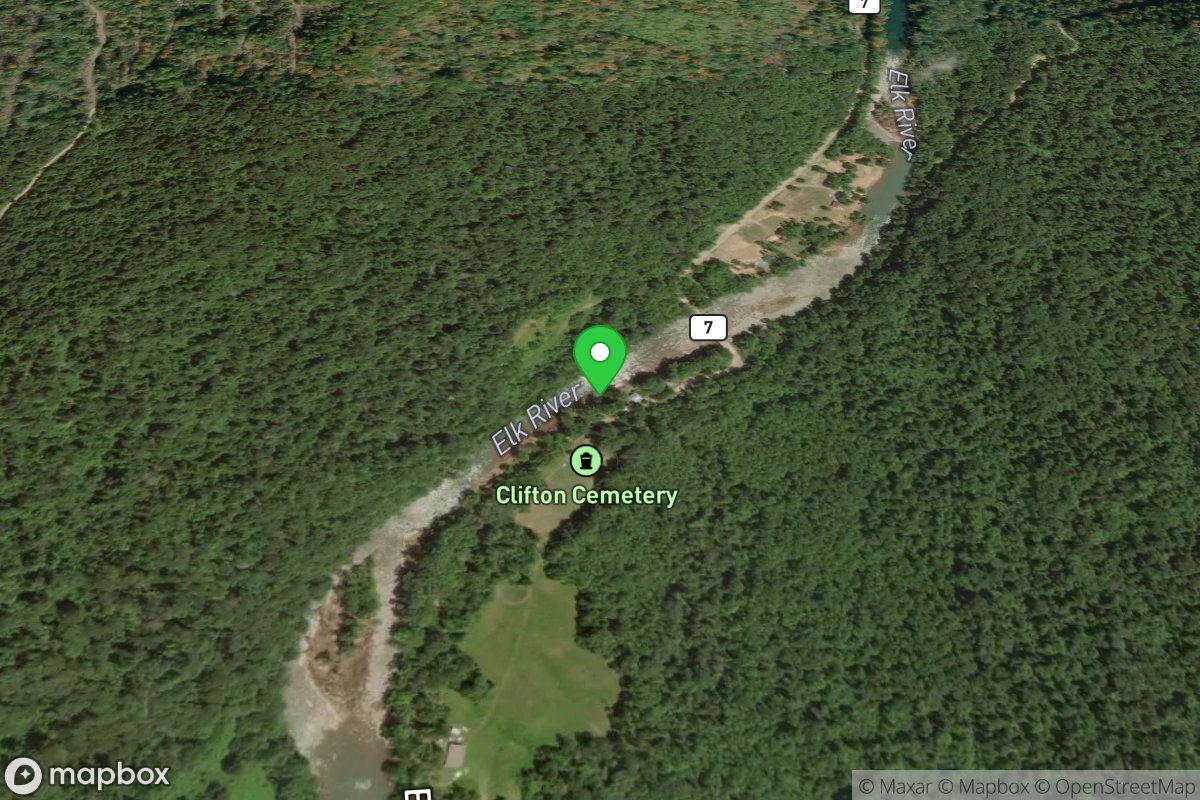Tap the green location pin marker
The width and height of the screenshot is (1200, 800).
[x=599, y=357]
